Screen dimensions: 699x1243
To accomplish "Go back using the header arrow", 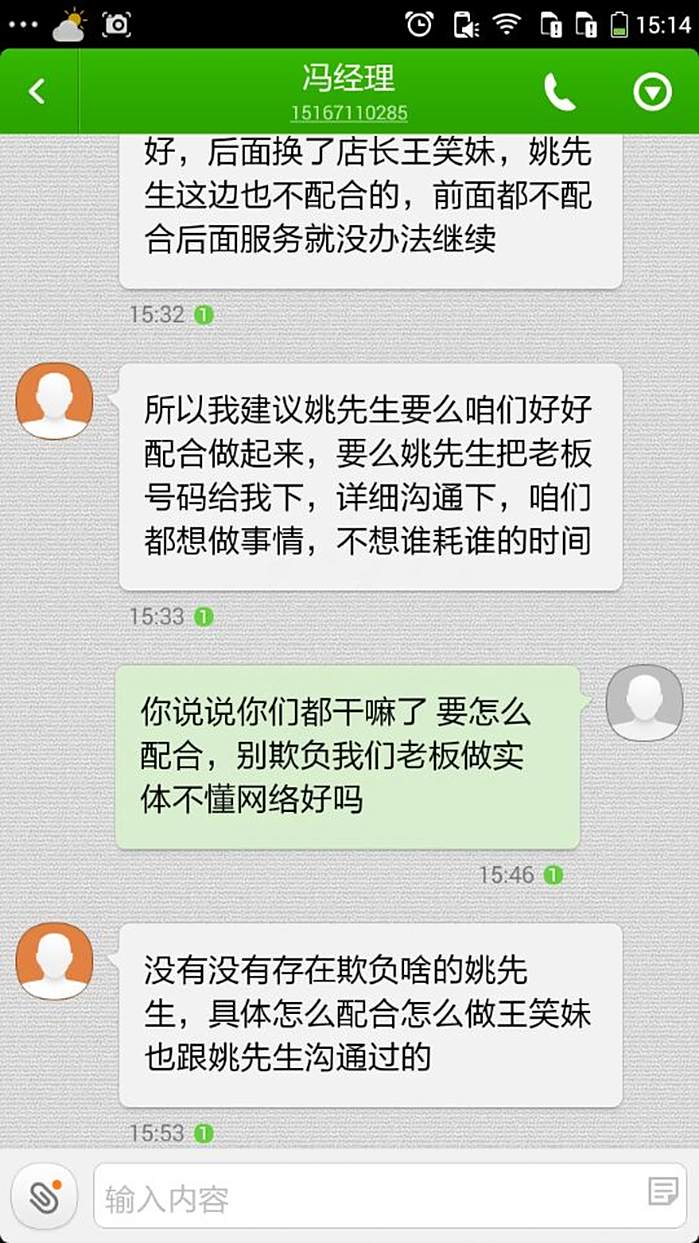I will [x=37, y=92].
